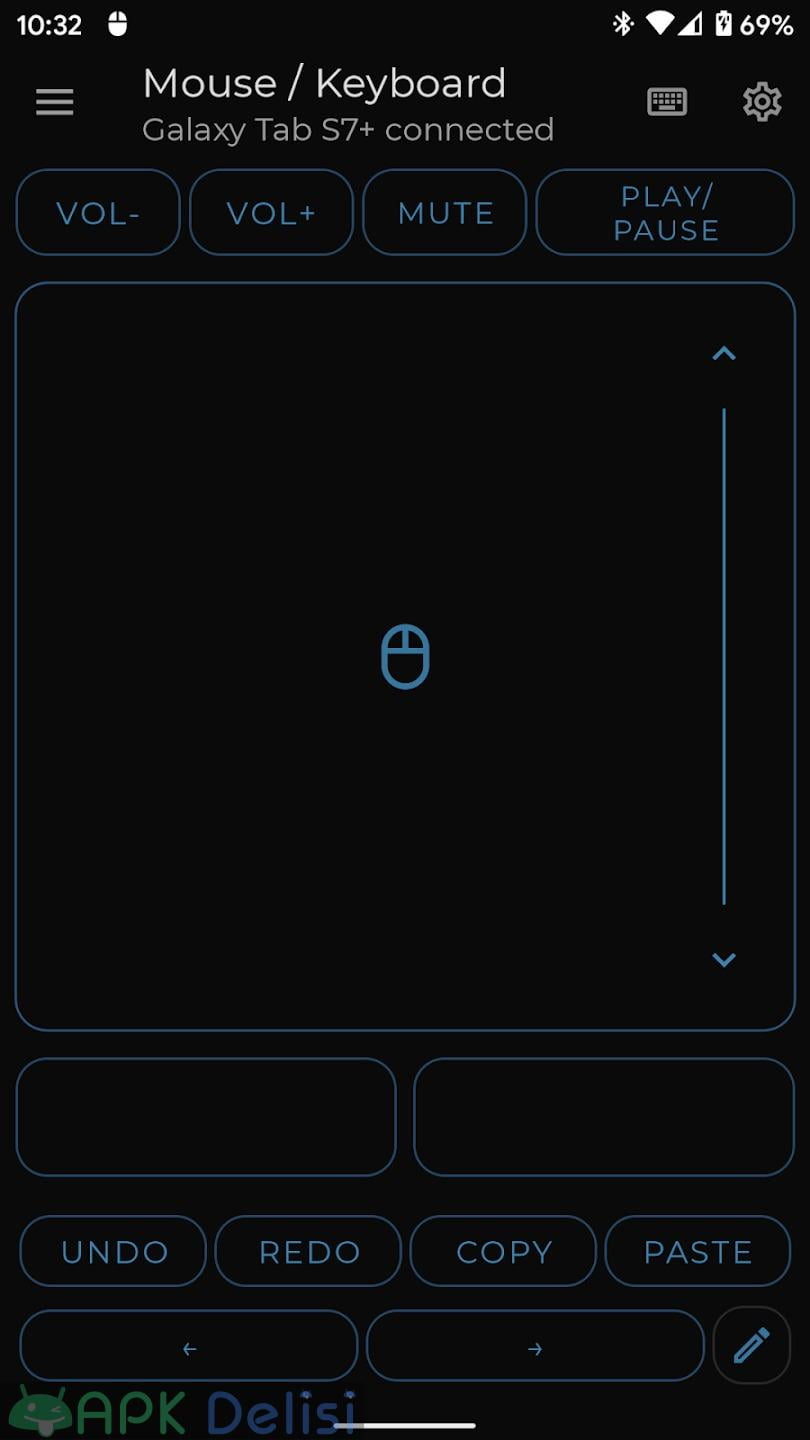Click the right mouse button pad

pyautogui.click(x=604, y=1117)
